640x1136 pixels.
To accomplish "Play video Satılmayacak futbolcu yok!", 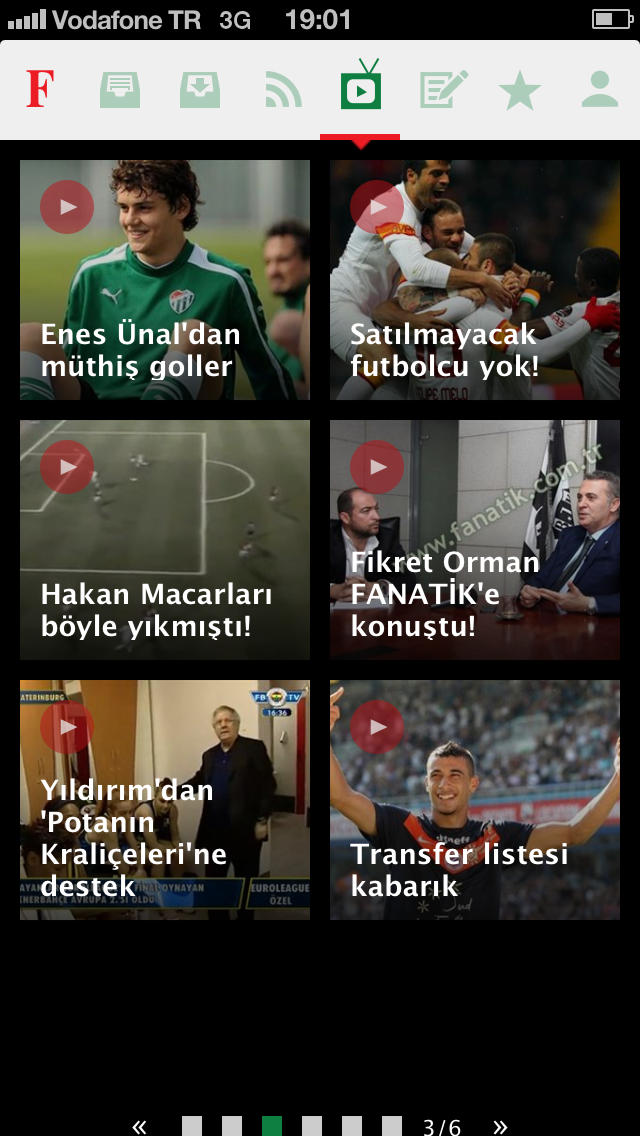I will coord(475,280).
